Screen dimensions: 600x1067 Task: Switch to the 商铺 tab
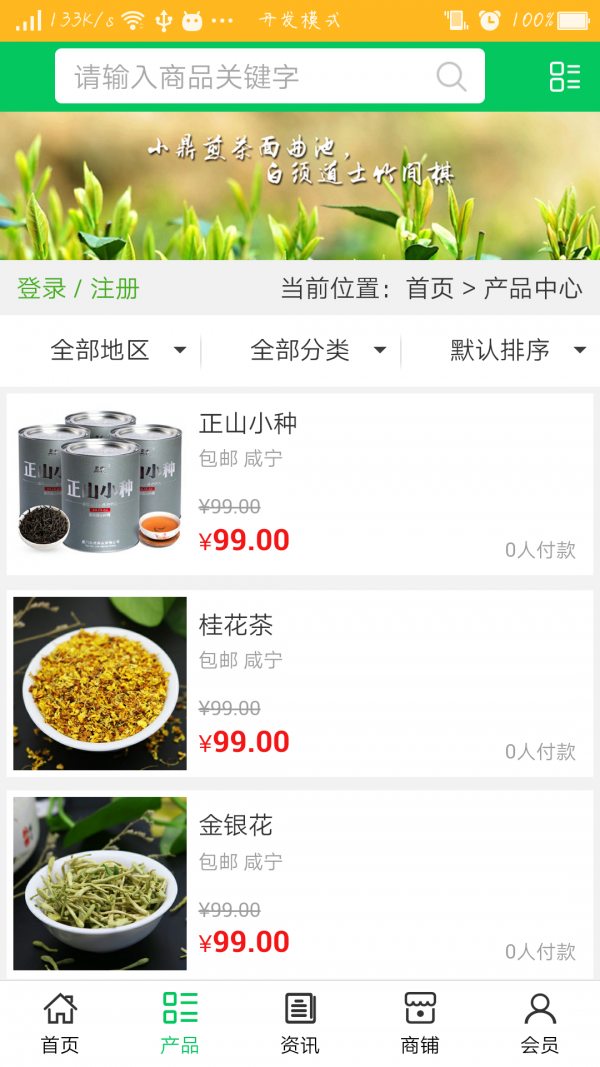point(420,1023)
